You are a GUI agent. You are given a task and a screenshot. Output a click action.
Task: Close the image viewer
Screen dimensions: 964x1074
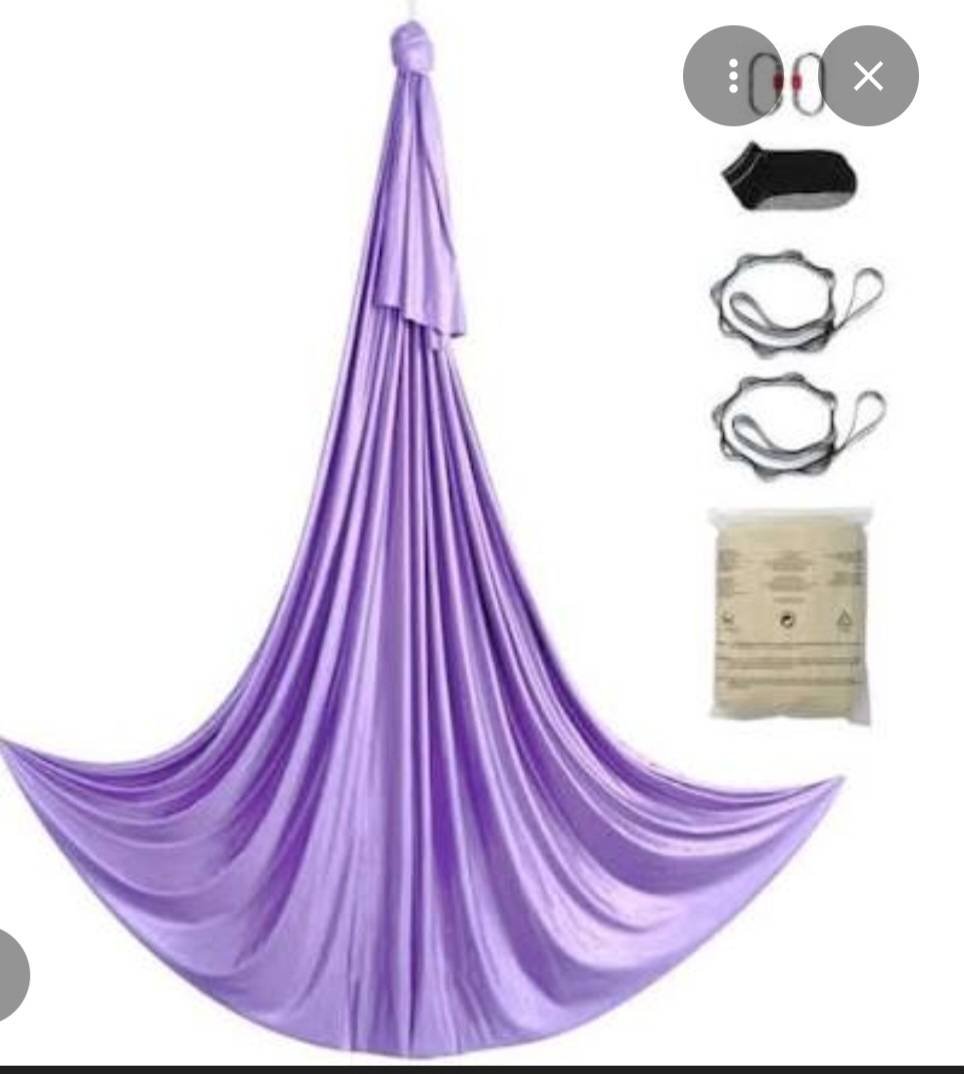(x=868, y=76)
